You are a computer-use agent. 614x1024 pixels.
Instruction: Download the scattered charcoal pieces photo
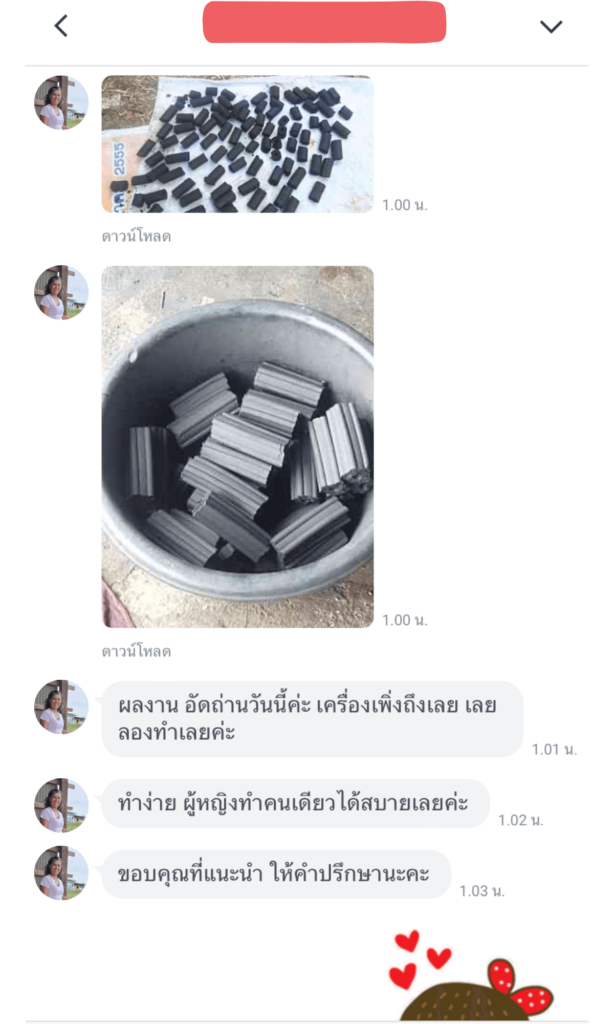(x=136, y=239)
